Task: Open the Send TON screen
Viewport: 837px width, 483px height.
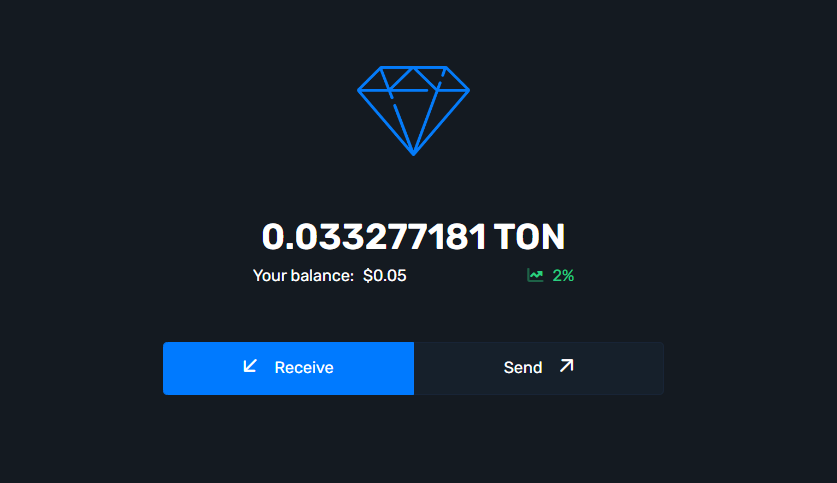Action: (538, 368)
